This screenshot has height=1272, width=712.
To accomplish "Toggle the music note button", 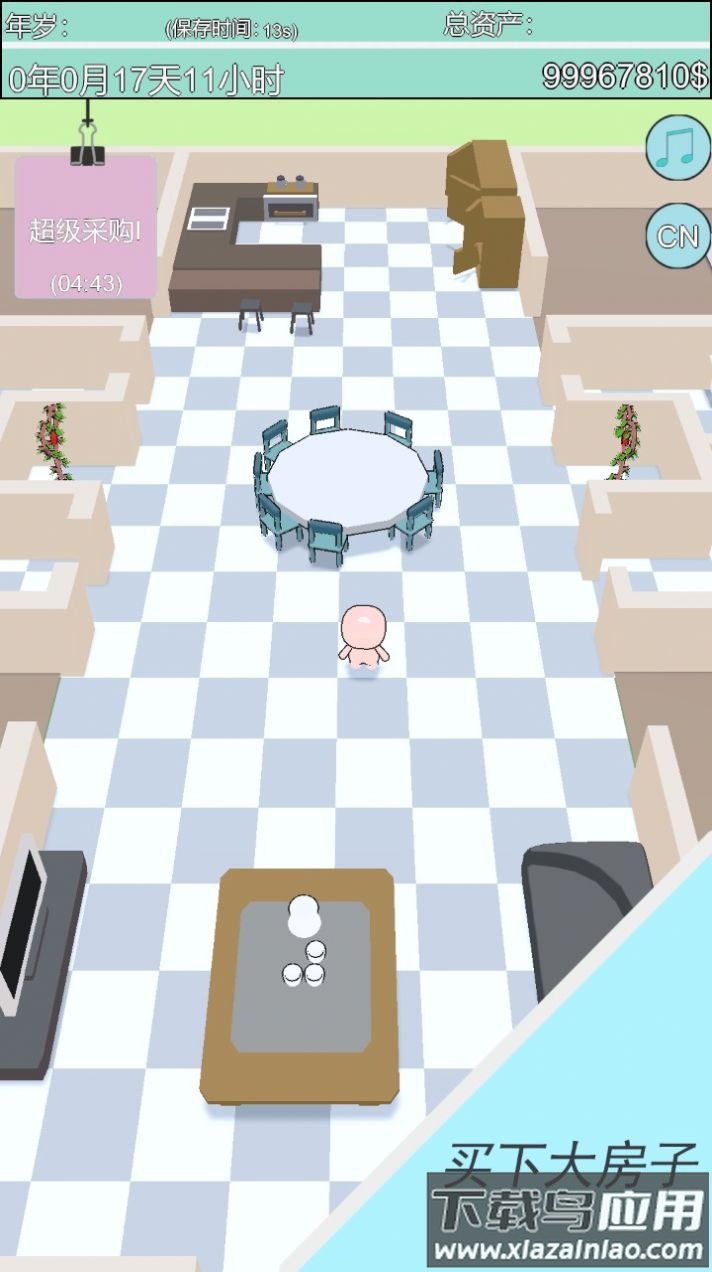I will coord(678,148).
